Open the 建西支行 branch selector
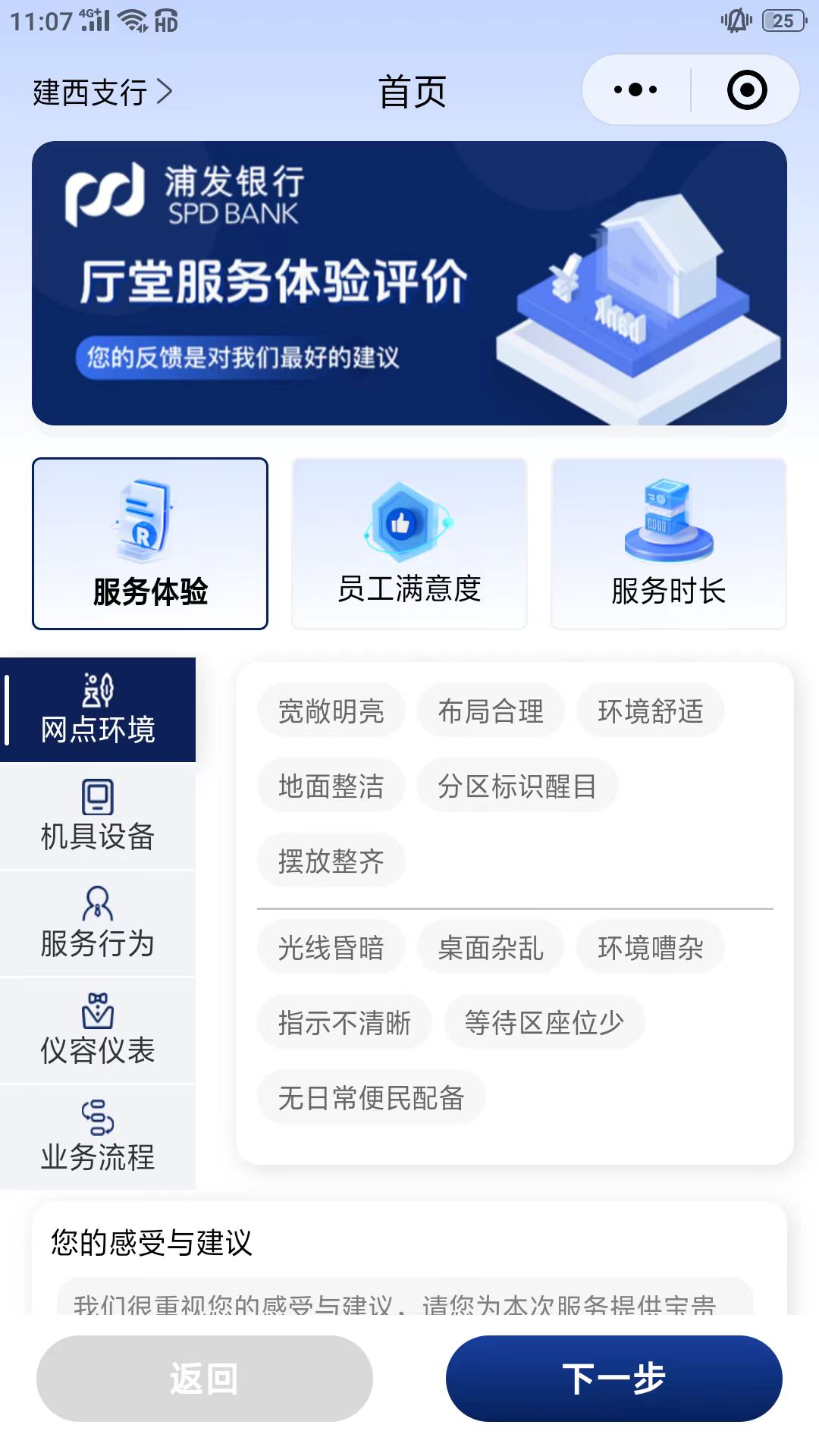The width and height of the screenshot is (819, 1456). click(102, 93)
